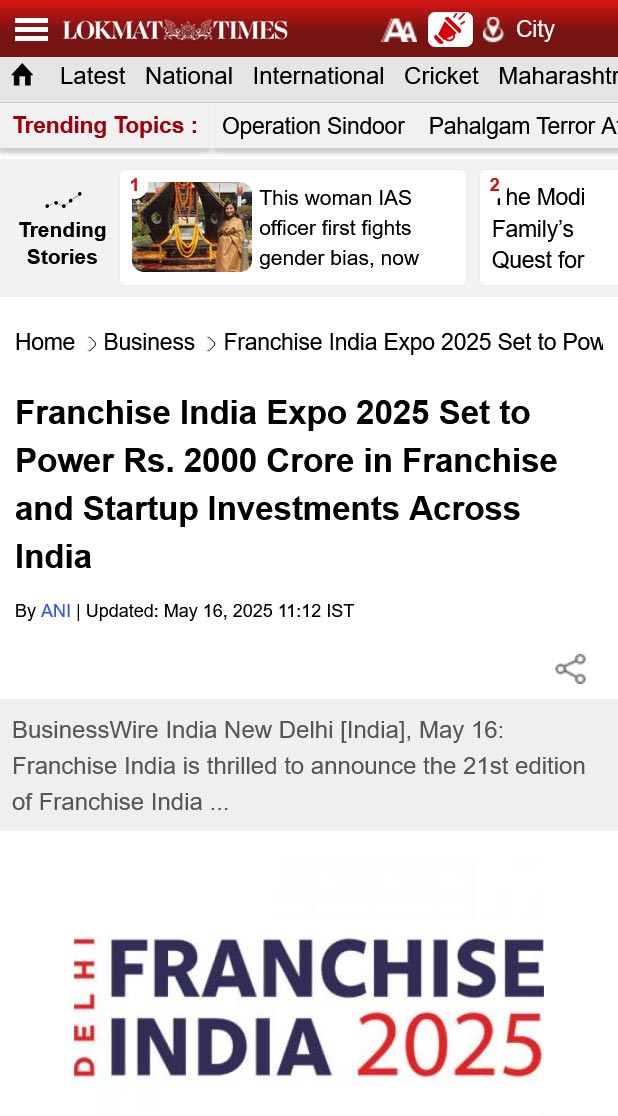Open the International section

pos(318,76)
